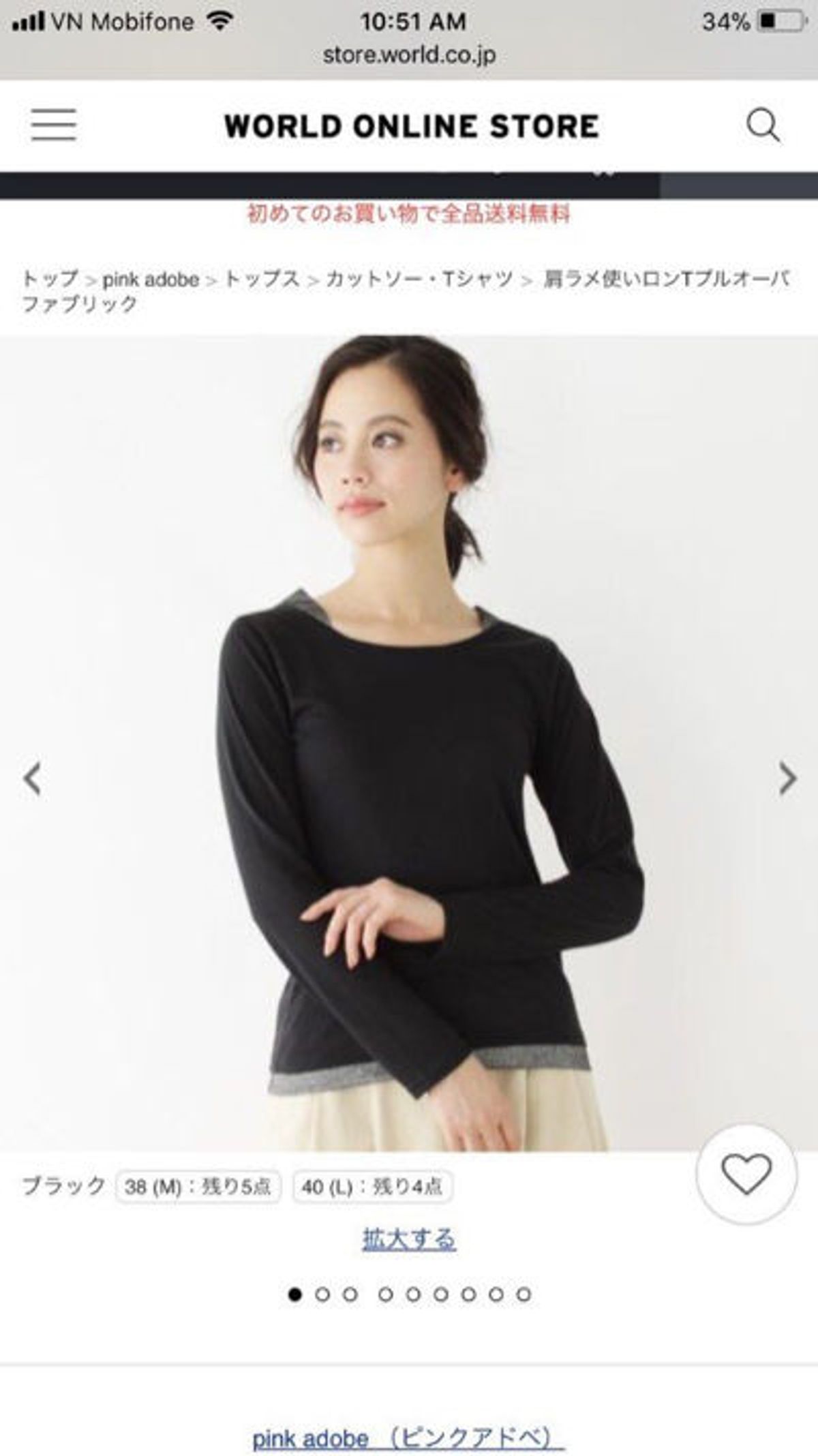The width and height of the screenshot is (818, 1456).
Task: Tap the WORLD ONLINE STORE header title
Action: coord(412,127)
